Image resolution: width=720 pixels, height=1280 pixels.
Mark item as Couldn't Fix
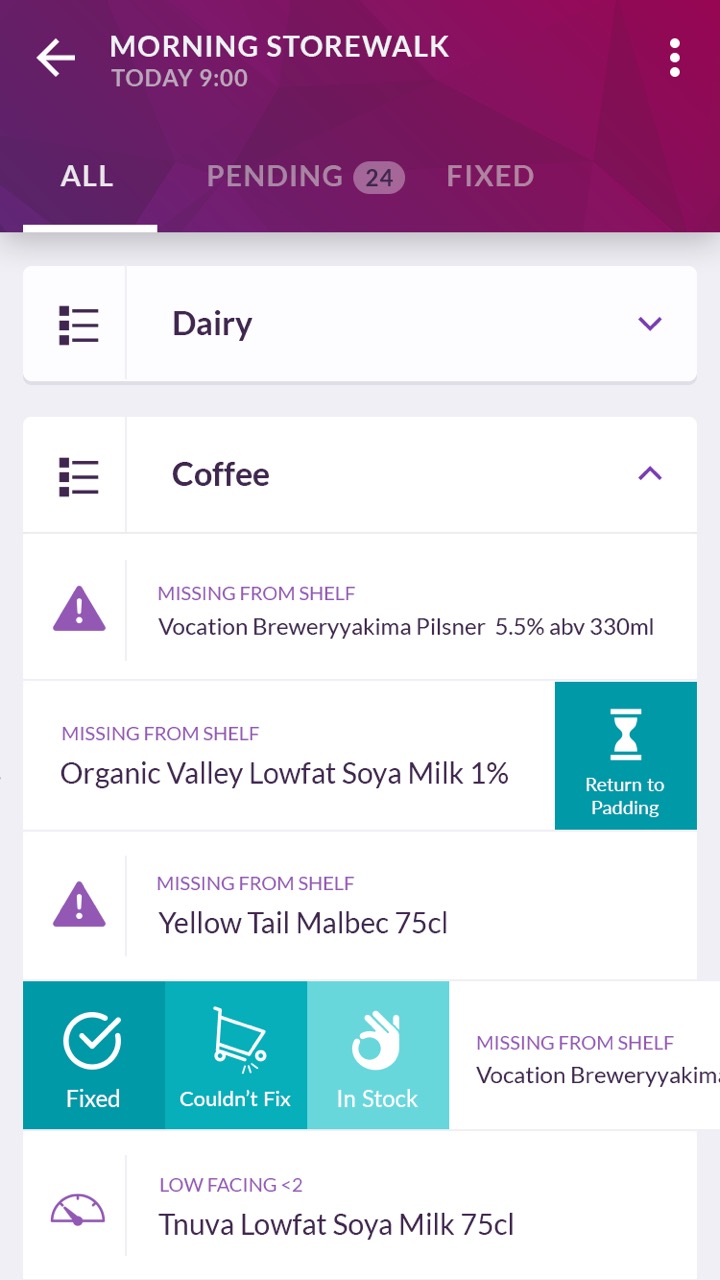236,1055
